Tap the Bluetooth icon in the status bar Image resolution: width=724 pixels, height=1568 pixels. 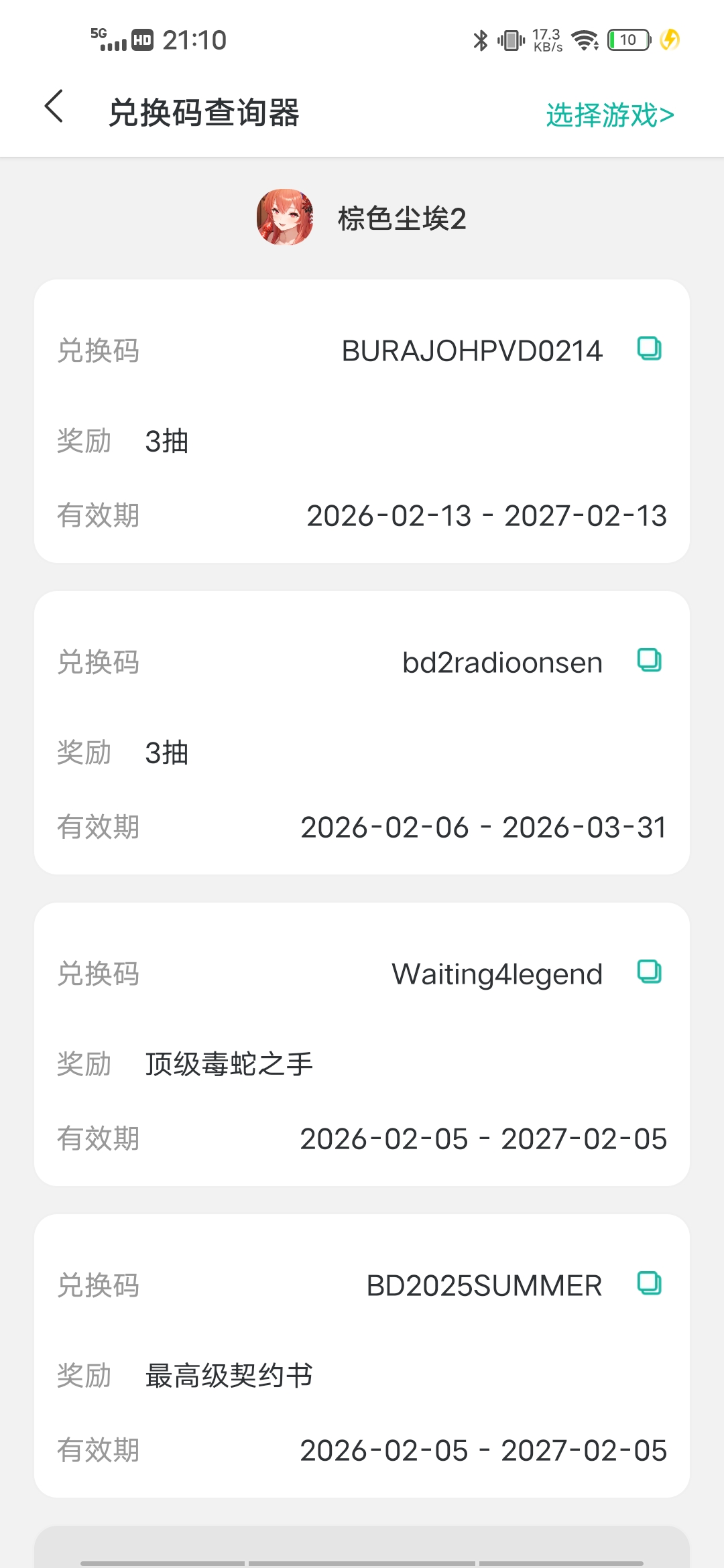480,40
